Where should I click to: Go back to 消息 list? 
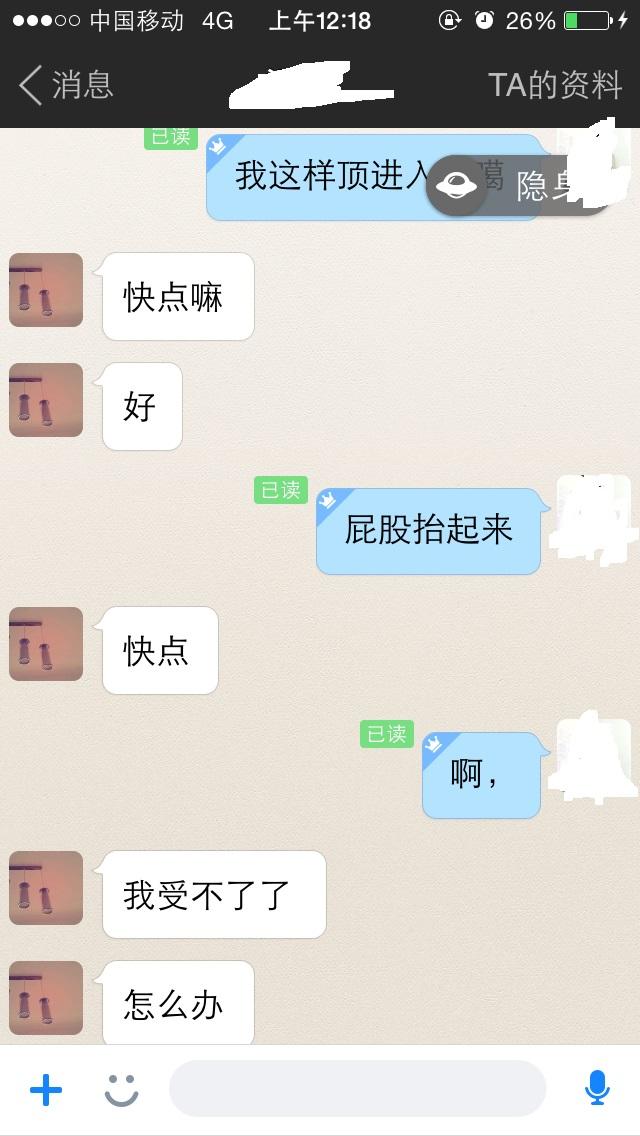click(66, 85)
